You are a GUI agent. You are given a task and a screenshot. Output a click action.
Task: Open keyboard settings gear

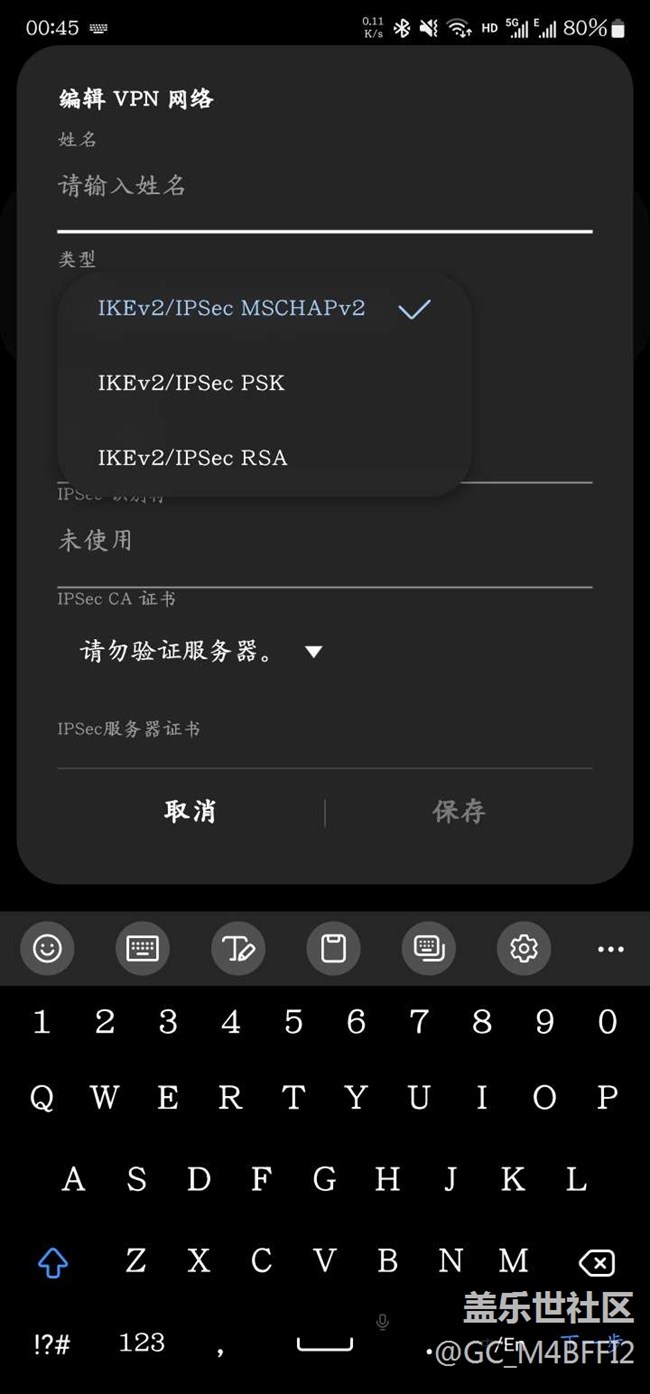(524, 948)
